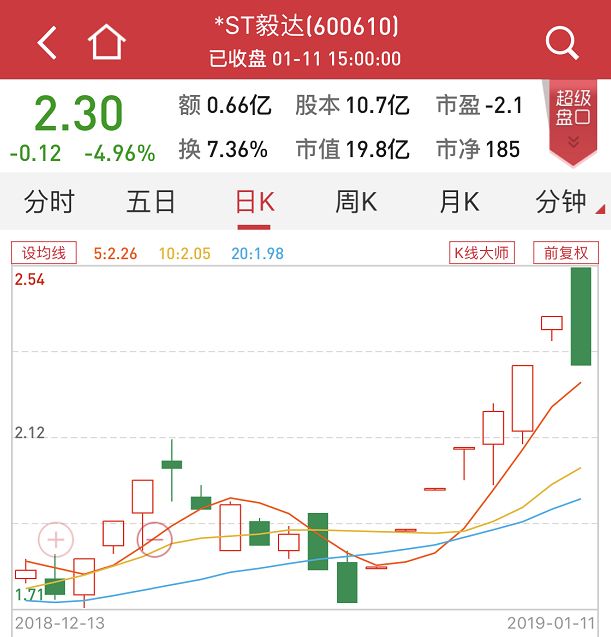The image size is (611, 637).
Task: Select the 日K tab
Action: coord(255,202)
